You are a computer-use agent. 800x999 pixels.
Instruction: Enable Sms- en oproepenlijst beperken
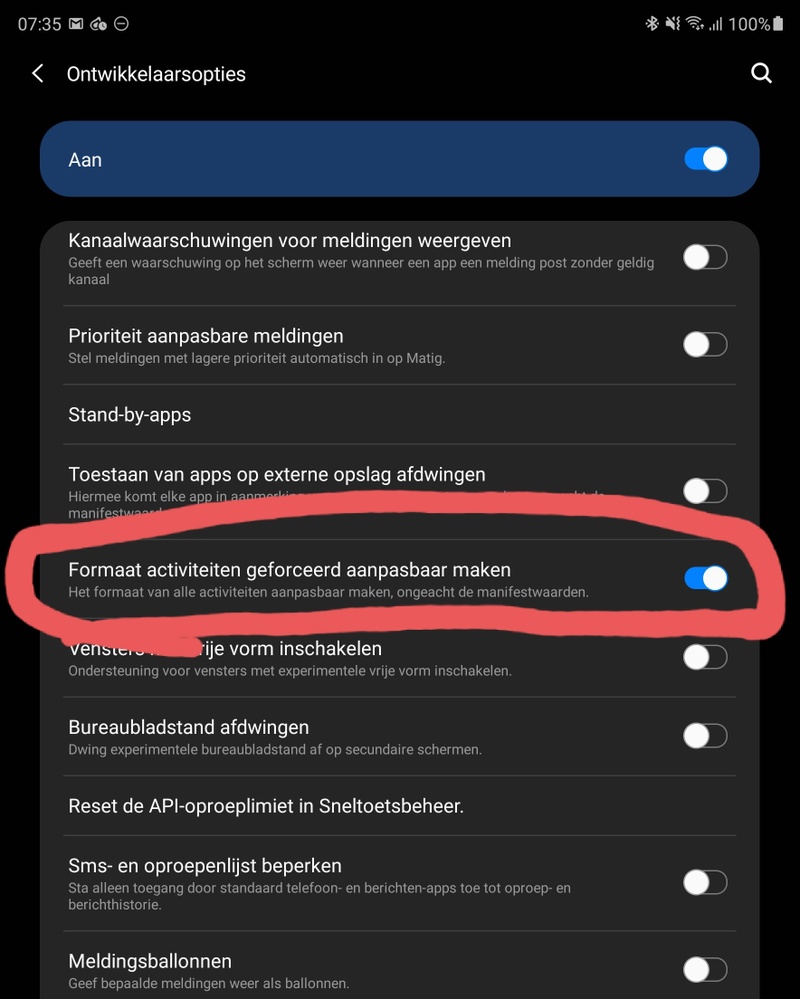click(x=705, y=882)
